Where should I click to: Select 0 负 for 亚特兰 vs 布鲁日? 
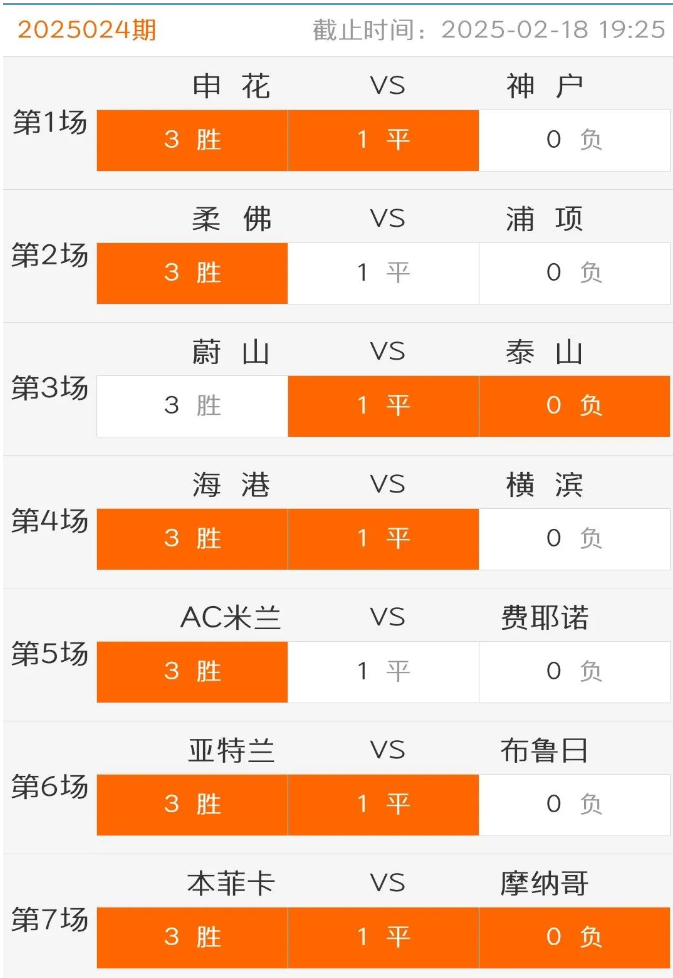click(x=574, y=804)
